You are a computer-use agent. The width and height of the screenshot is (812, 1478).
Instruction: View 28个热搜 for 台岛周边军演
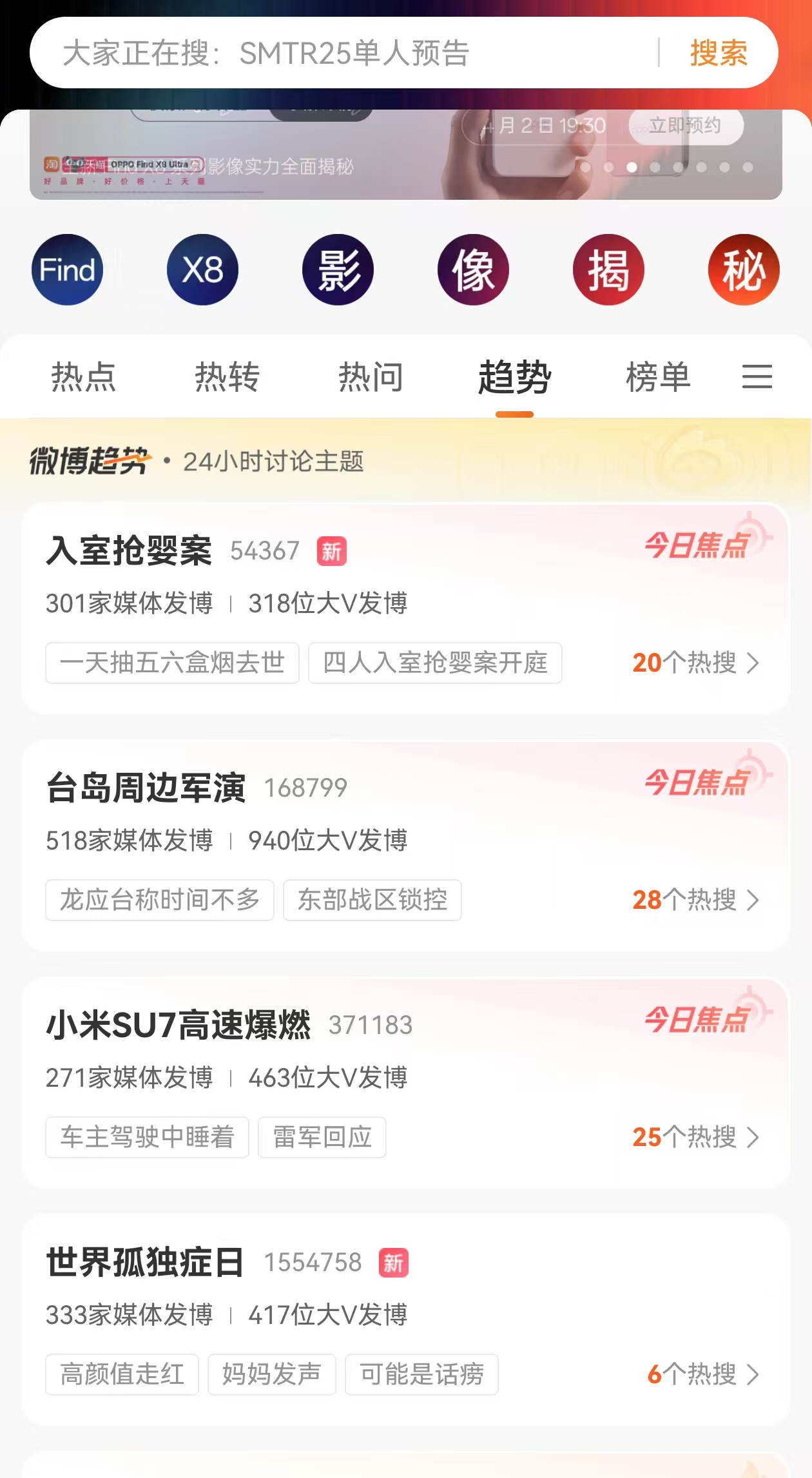pyautogui.click(x=695, y=900)
